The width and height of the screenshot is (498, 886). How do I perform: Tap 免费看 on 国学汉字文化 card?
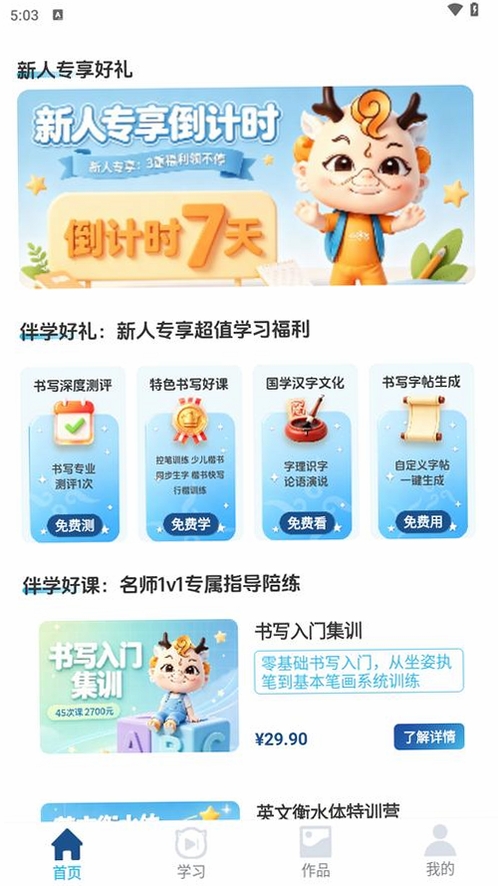306,523
